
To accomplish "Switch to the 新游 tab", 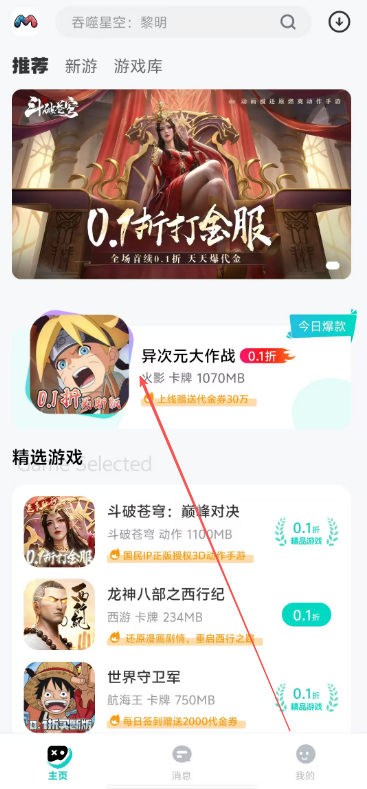I will 81,66.
